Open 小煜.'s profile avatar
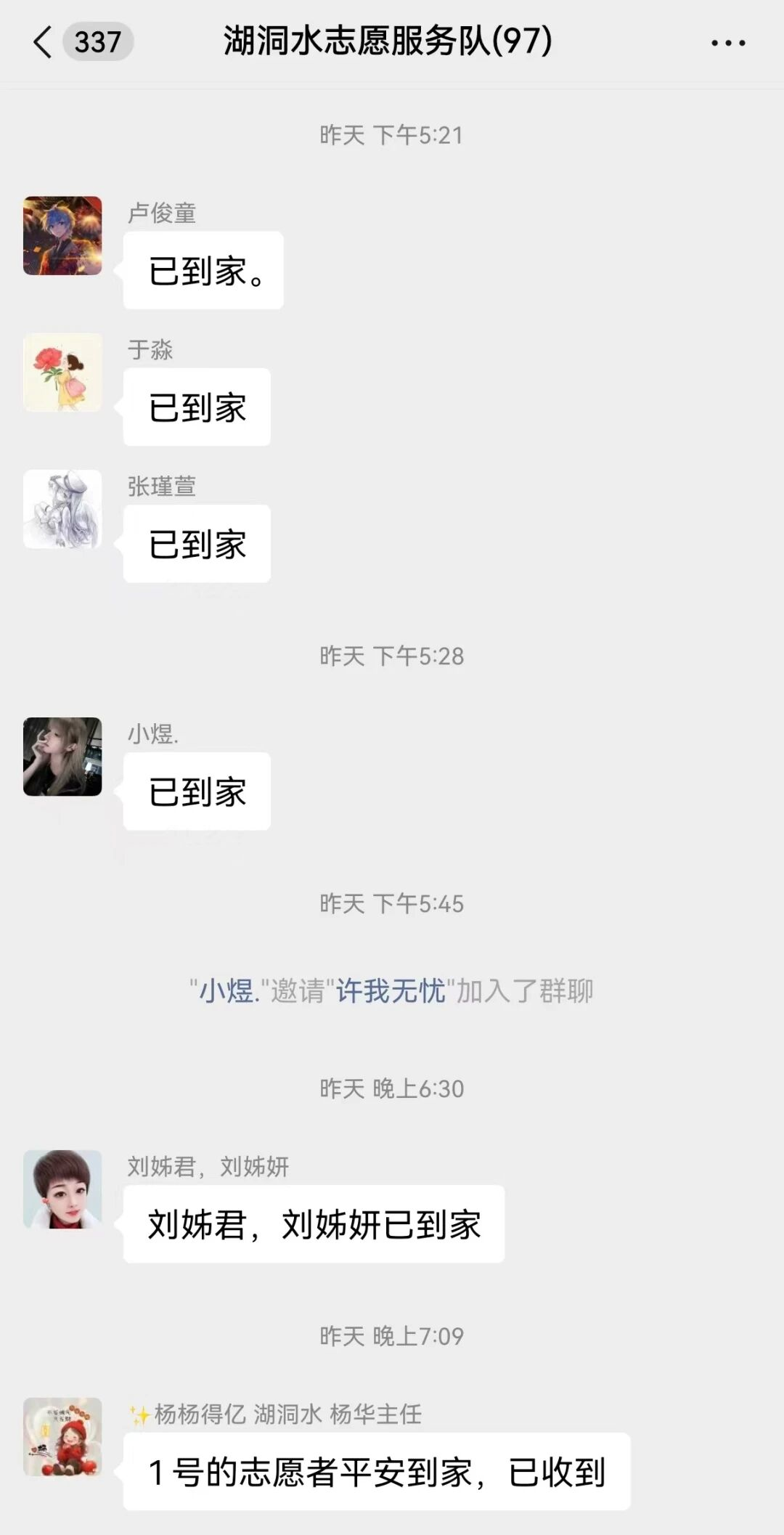This screenshot has height=1535, width=784. (62, 757)
